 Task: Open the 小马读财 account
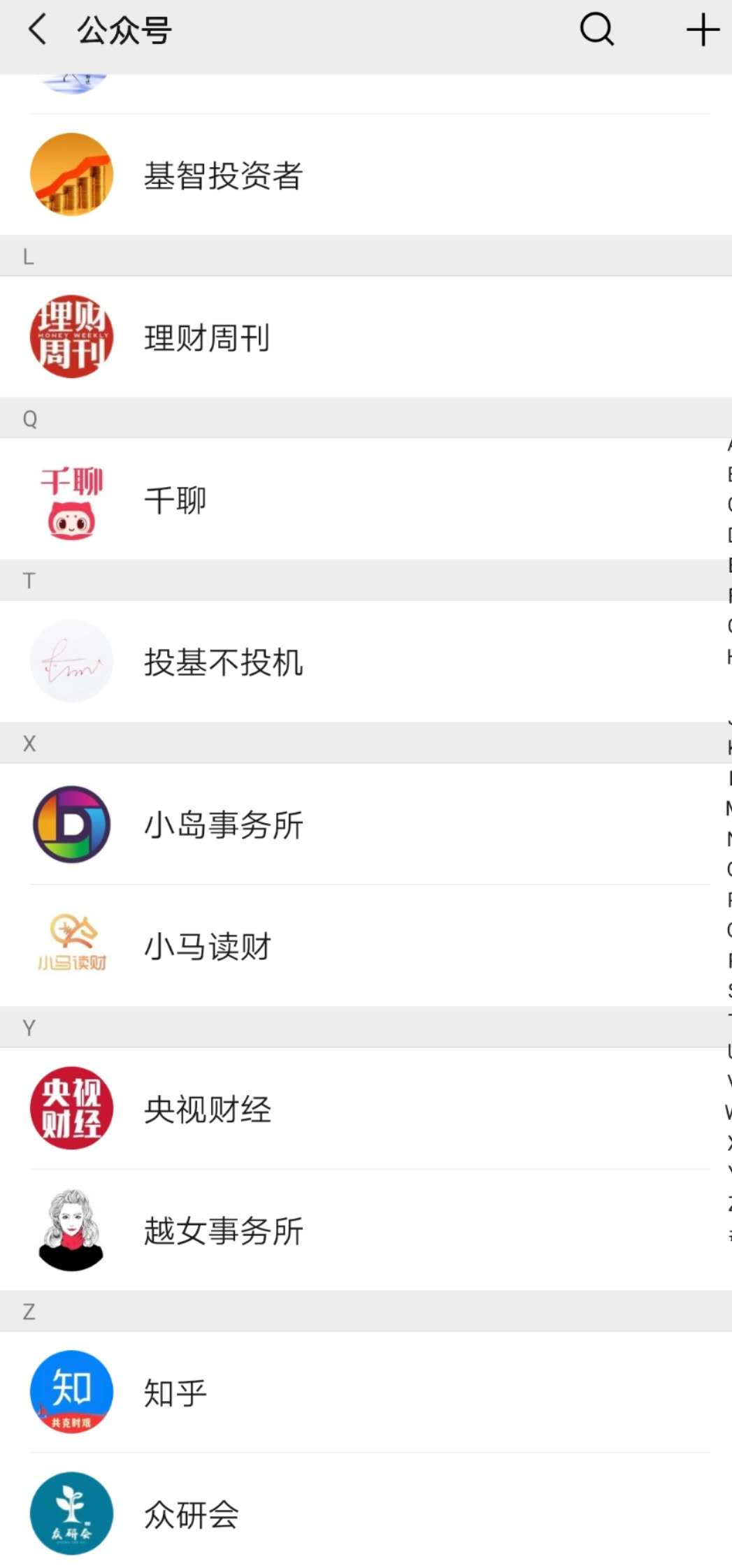click(x=208, y=947)
